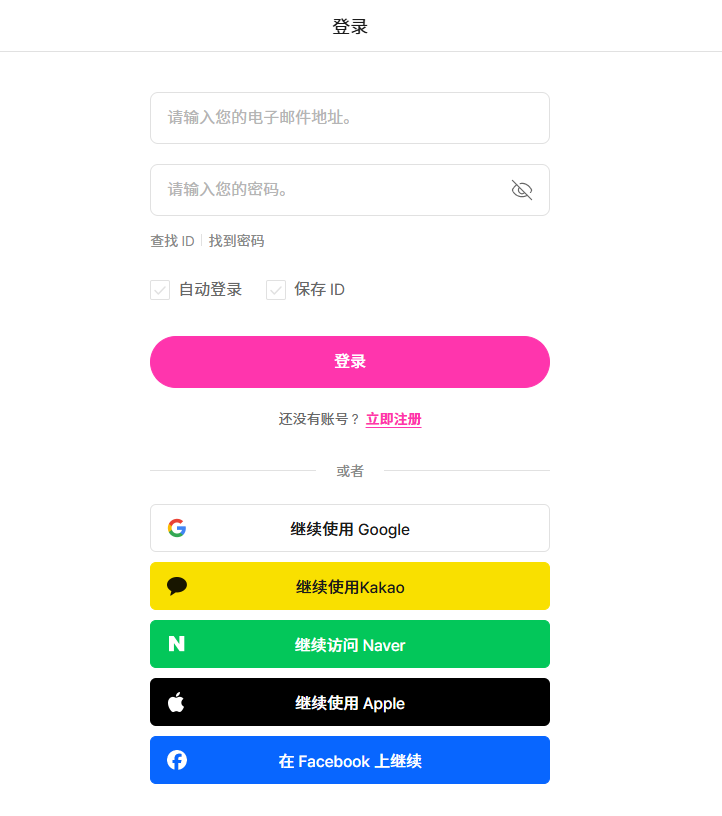Continue with Apple login
722x816 pixels.
pyautogui.click(x=350, y=702)
